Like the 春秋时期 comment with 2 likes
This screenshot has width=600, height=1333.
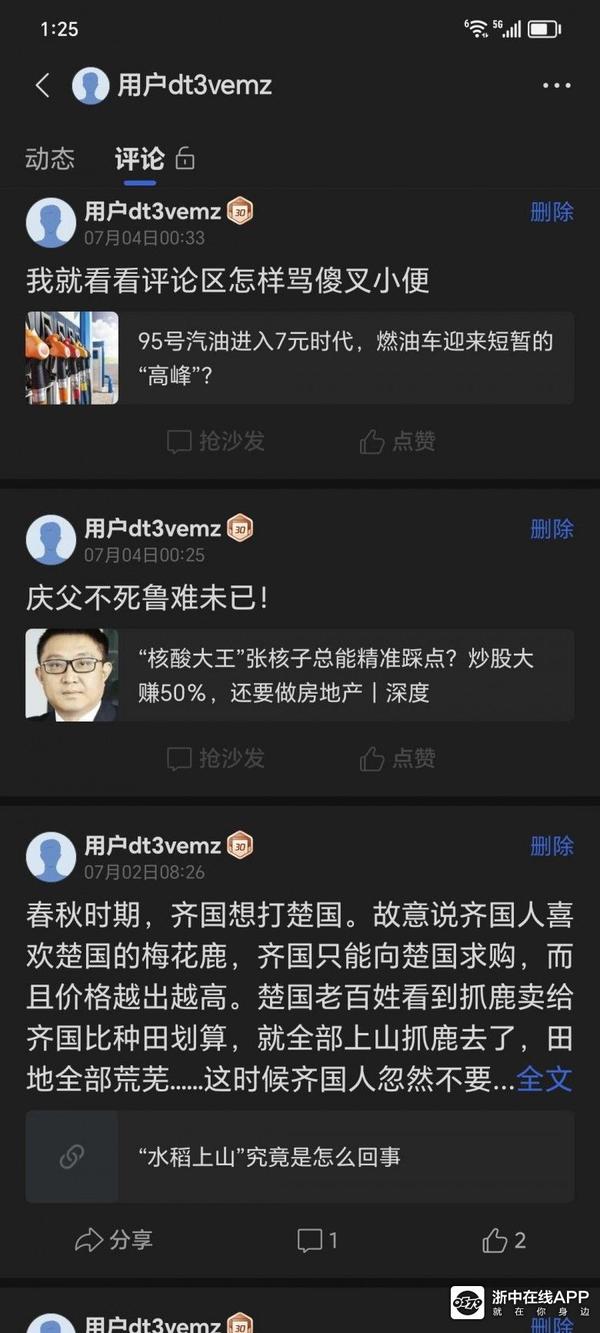tap(504, 1241)
